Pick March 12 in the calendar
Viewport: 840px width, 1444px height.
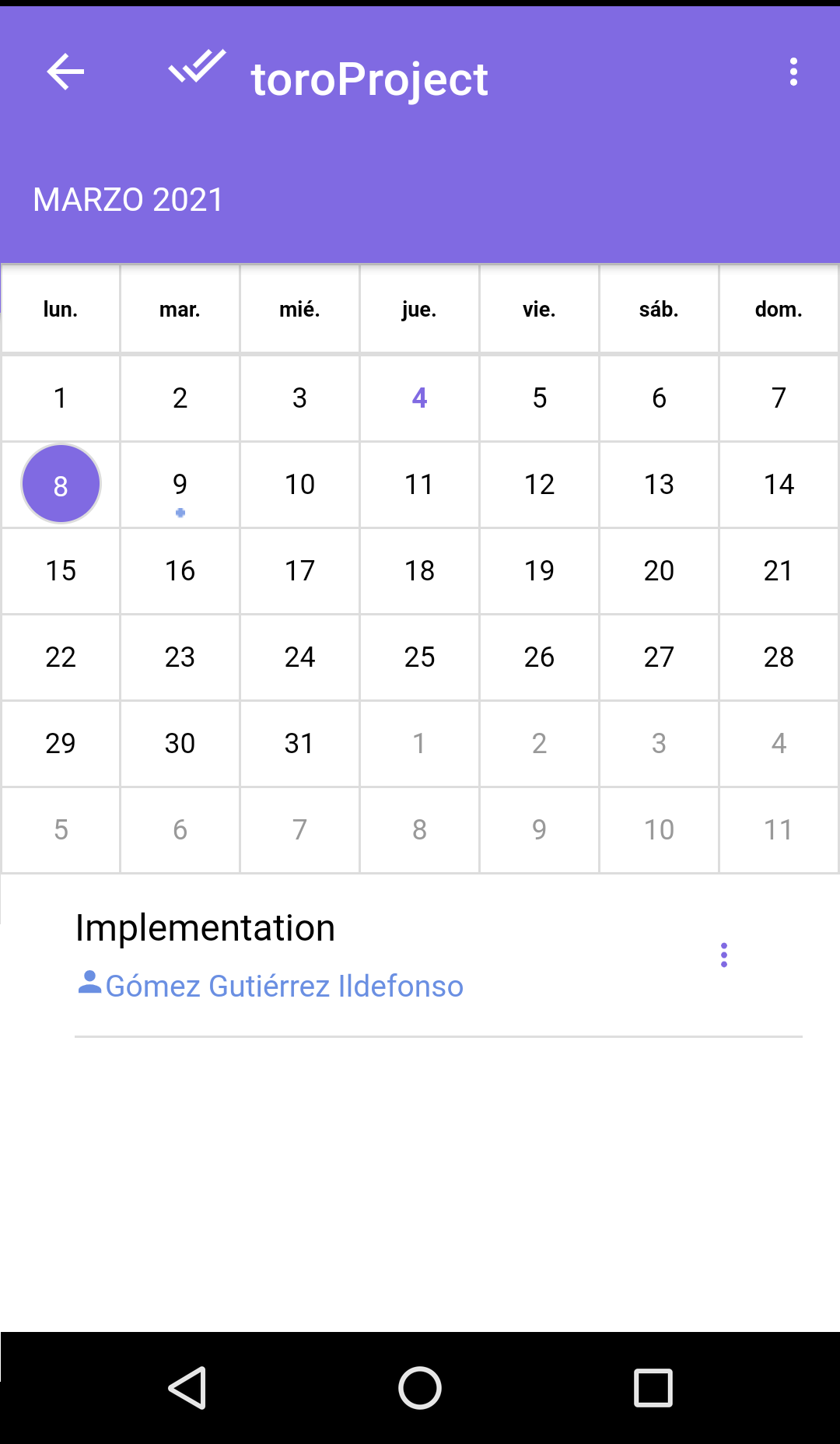coord(539,485)
